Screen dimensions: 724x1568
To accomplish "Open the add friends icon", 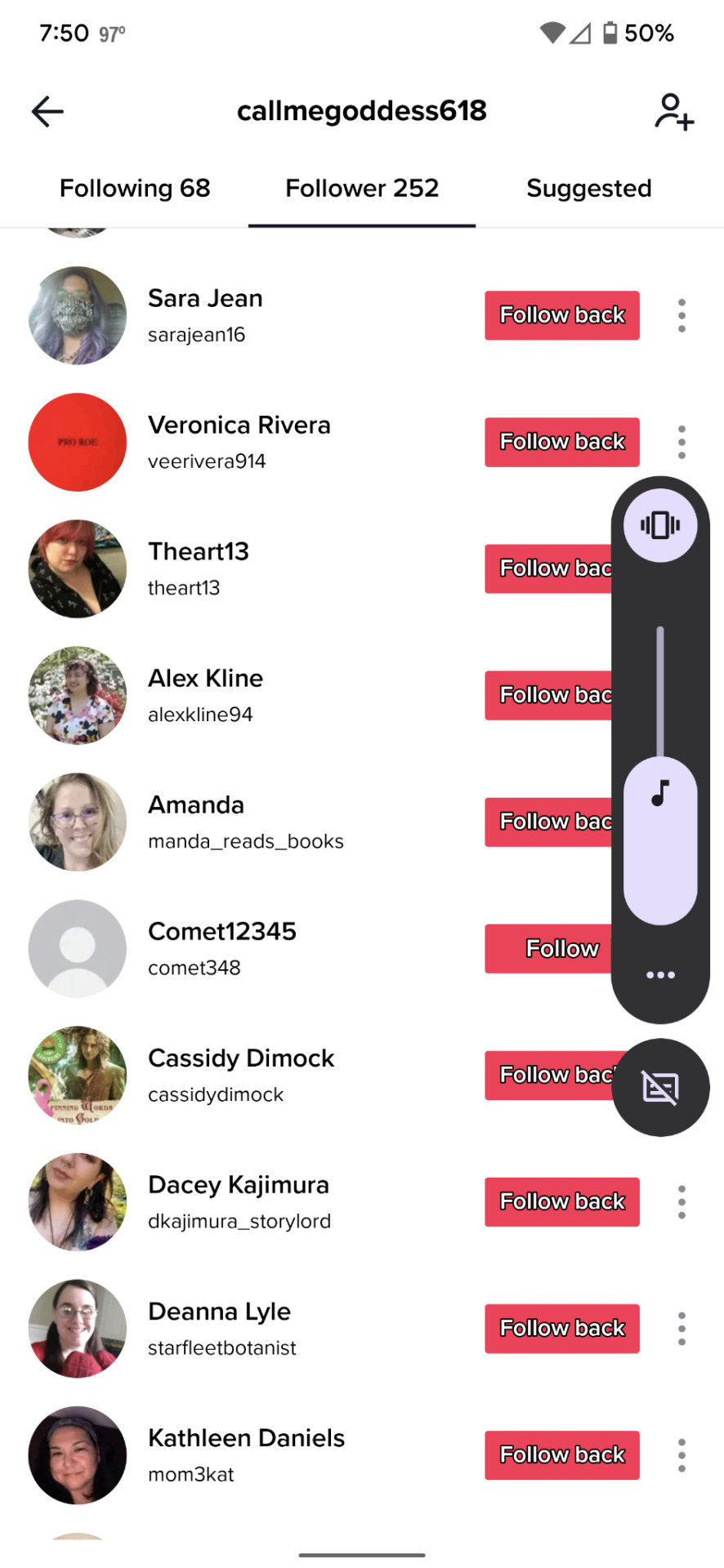I will pyautogui.click(x=673, y=112).
